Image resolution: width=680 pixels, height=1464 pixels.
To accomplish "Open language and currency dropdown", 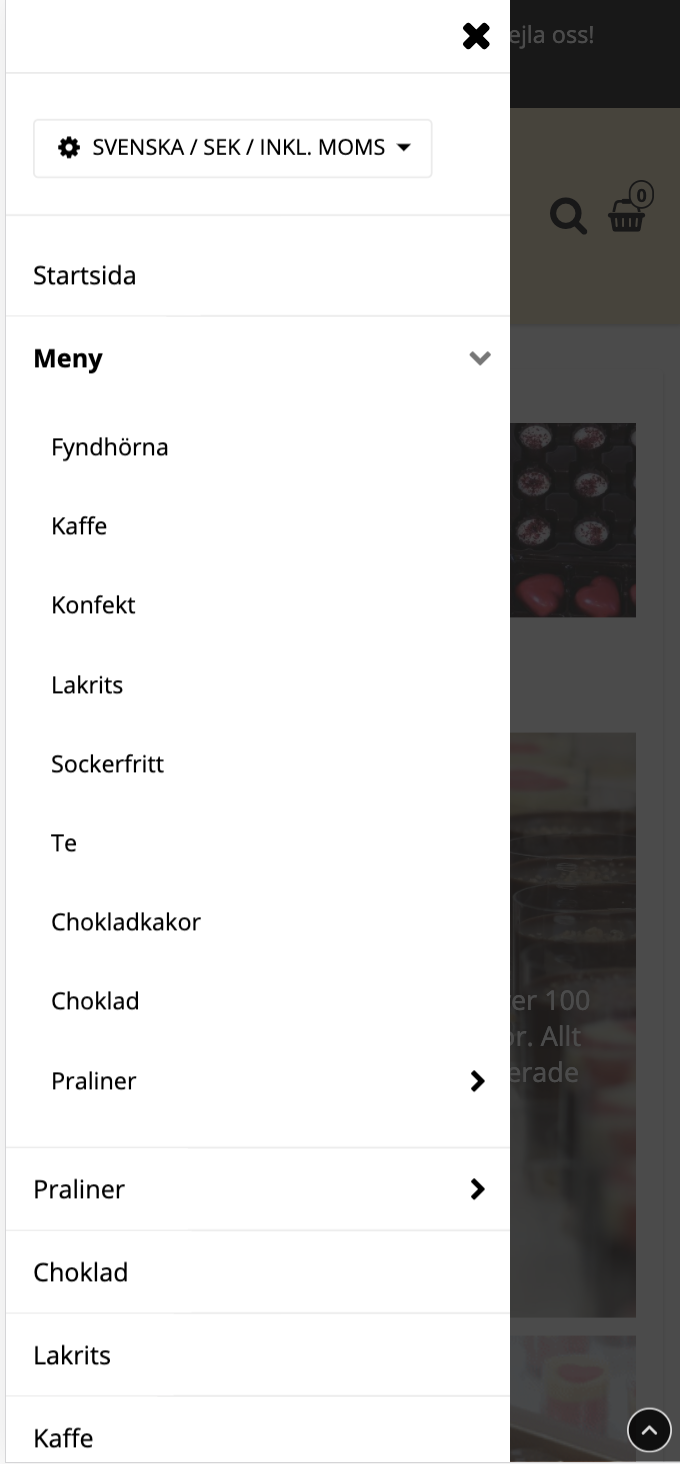I will pos(233,148).
